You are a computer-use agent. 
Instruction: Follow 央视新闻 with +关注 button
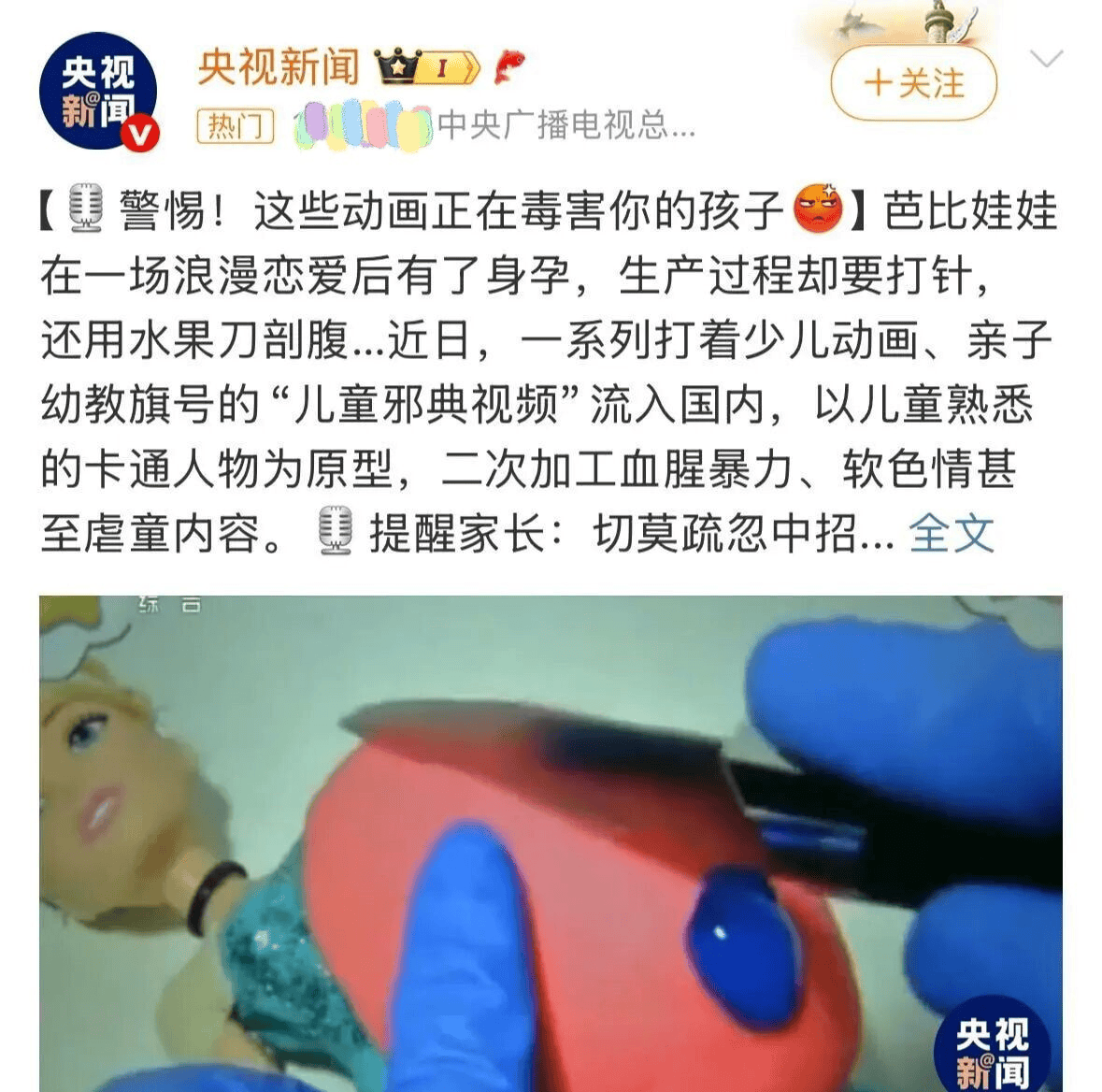[913, 83]
